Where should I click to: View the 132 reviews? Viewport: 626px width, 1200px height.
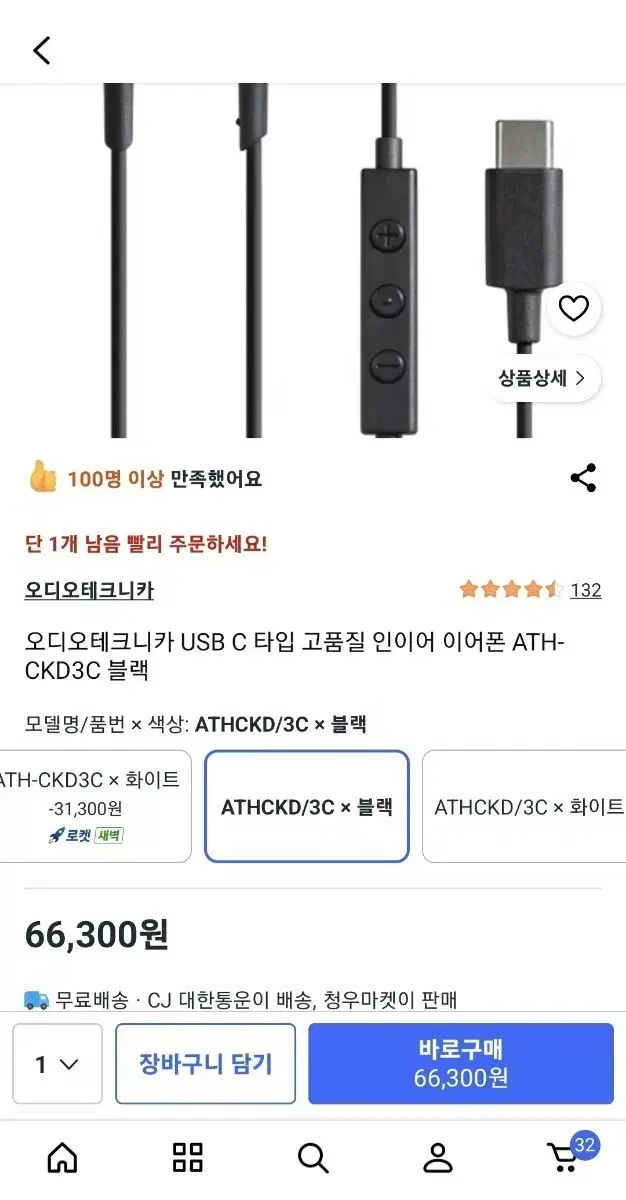point(585,590)
